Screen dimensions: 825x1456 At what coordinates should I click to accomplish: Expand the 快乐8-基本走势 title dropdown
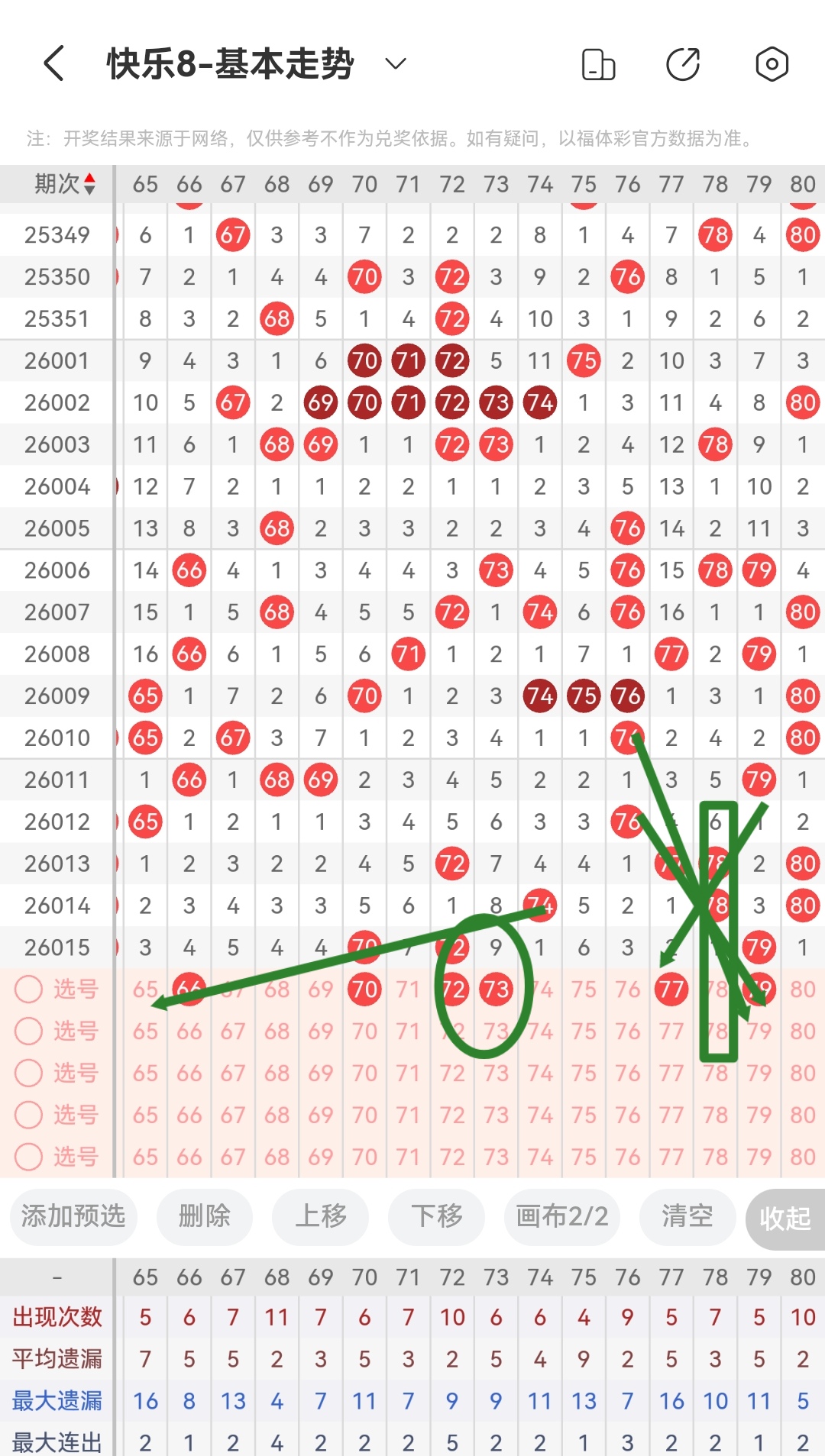click(x=395, y=63)
